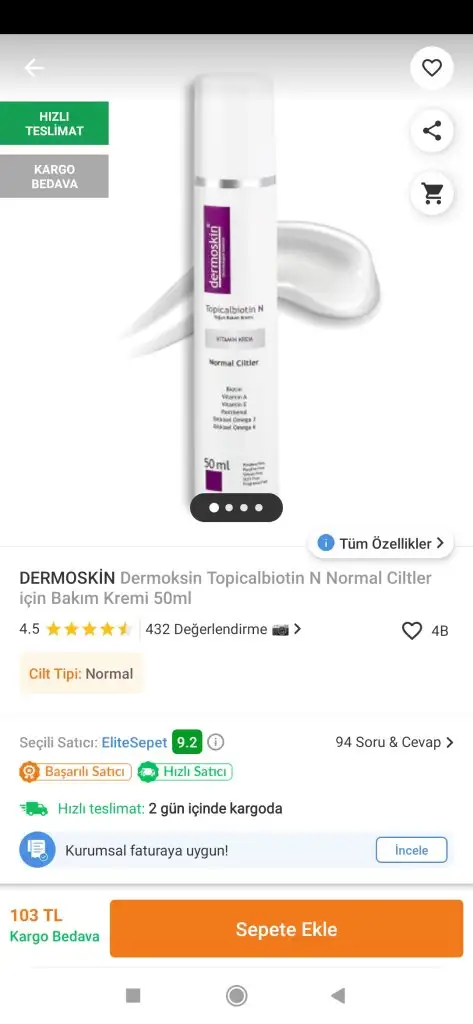The image size is (473, 1024).
Task: Open the product image of Dermoskin cream
Action: coord(236,287)
